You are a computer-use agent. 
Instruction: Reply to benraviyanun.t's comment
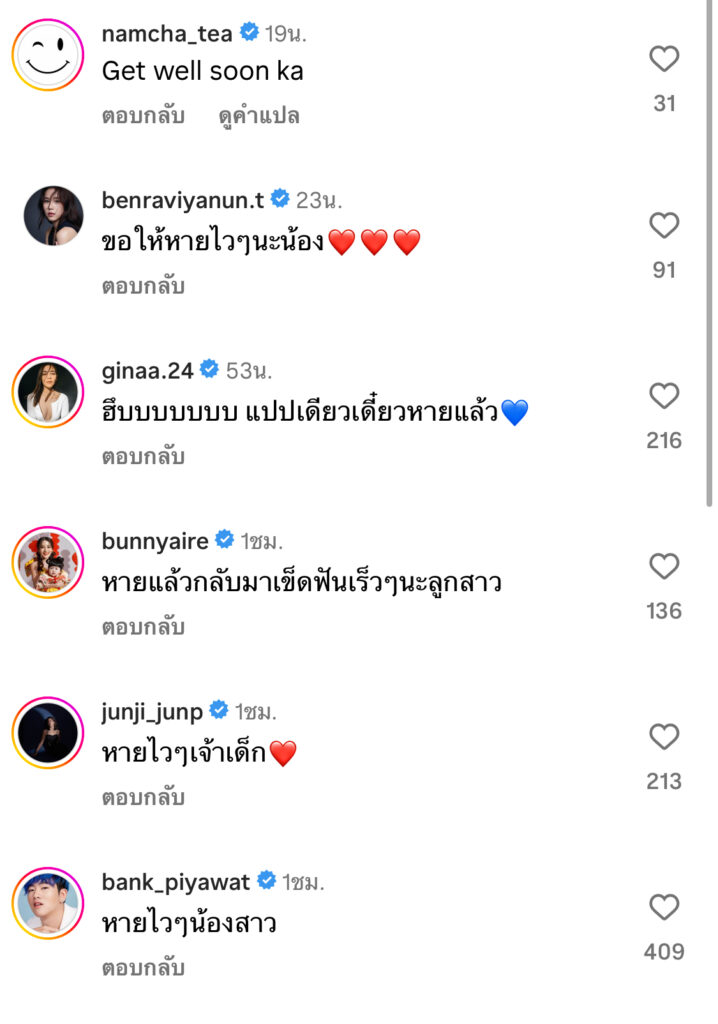click(143, 286)
